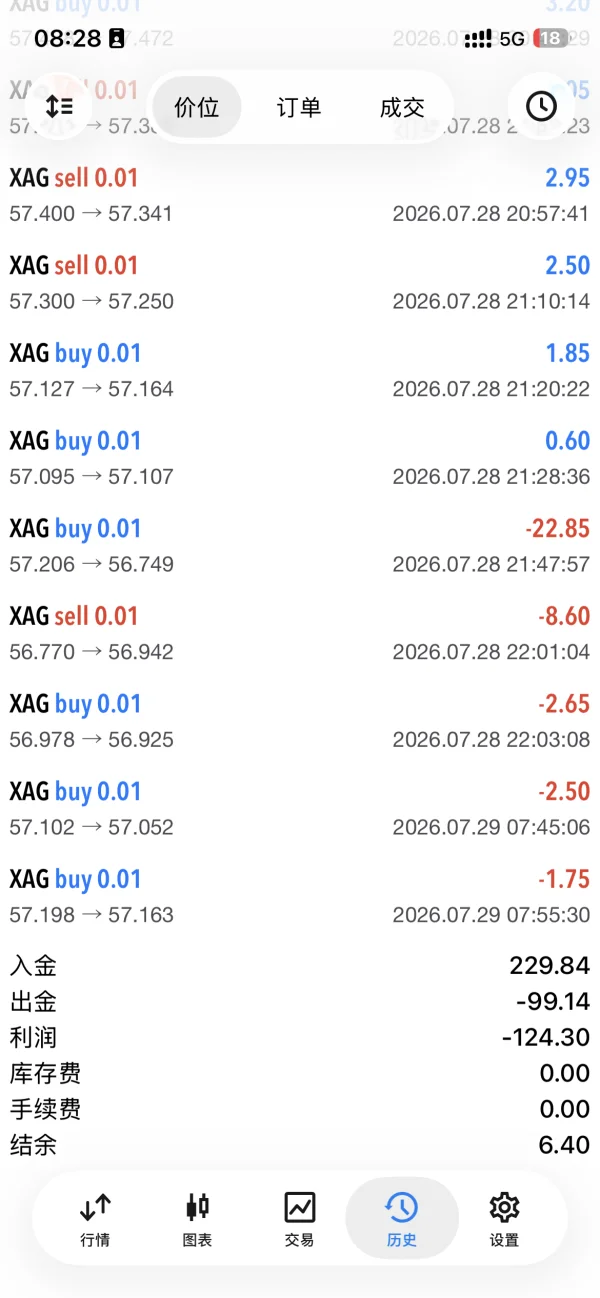Viewport: 600px width, 1298px height.
Task: Tap the 历史 history tab
Action: tap(402, 1219)
